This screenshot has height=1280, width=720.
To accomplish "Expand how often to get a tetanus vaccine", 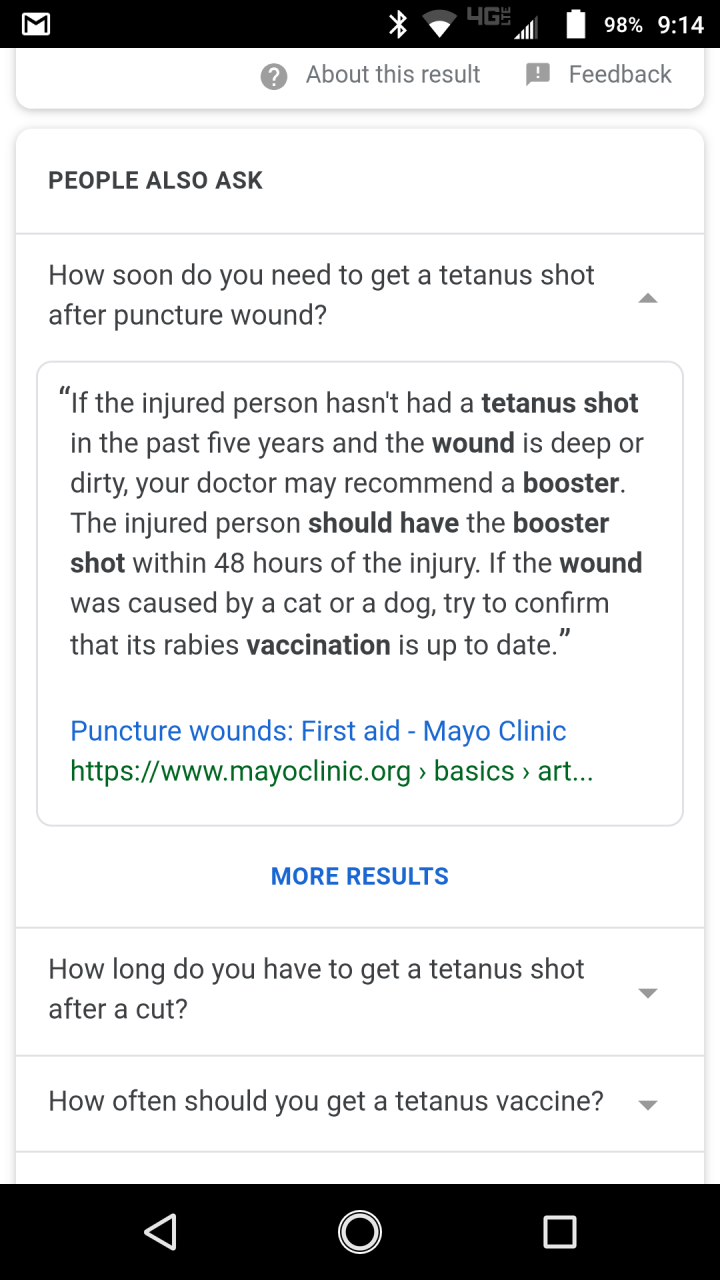I will pos(360,1103).
